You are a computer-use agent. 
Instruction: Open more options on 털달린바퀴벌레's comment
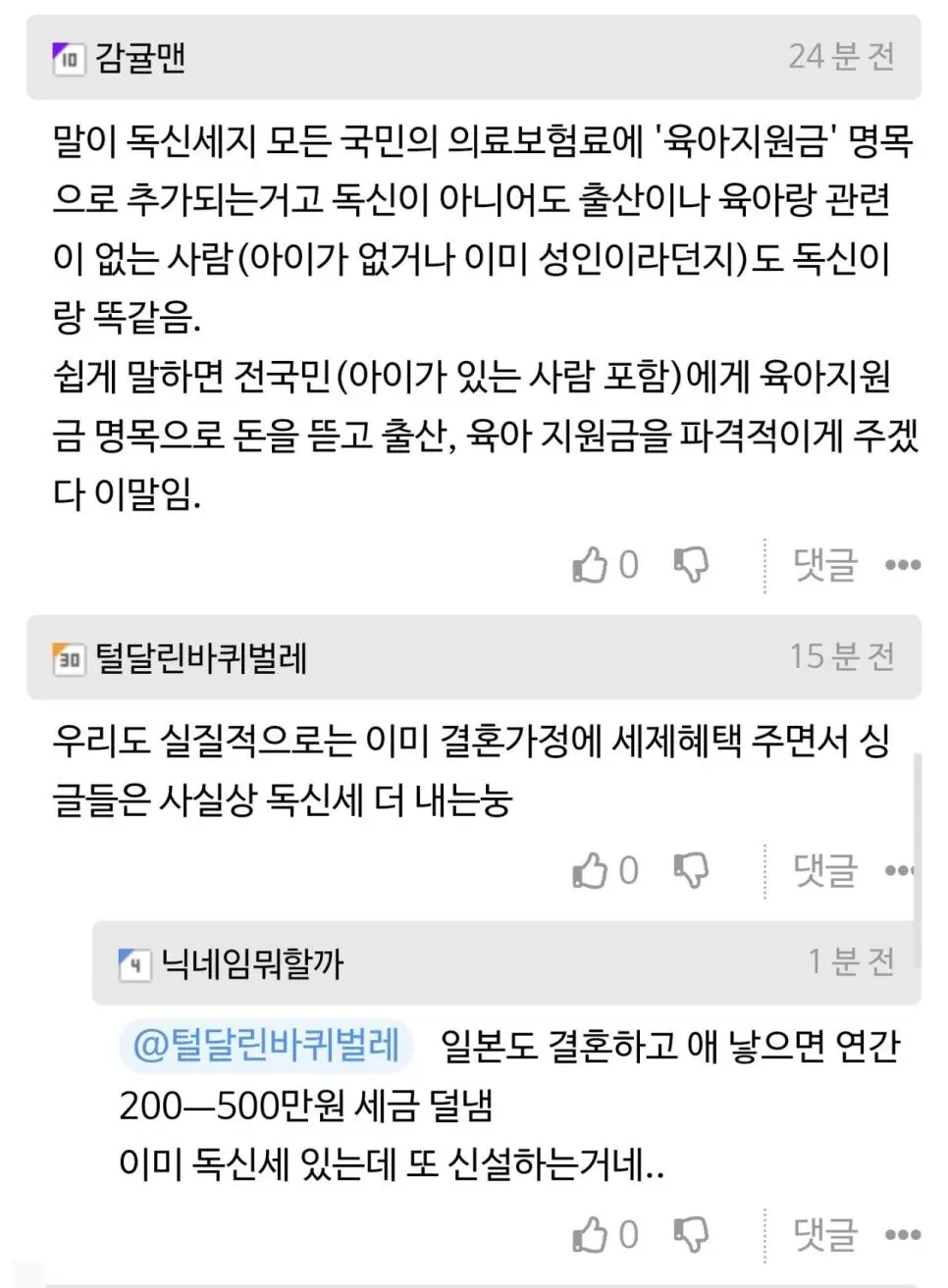tap(899, 870)
